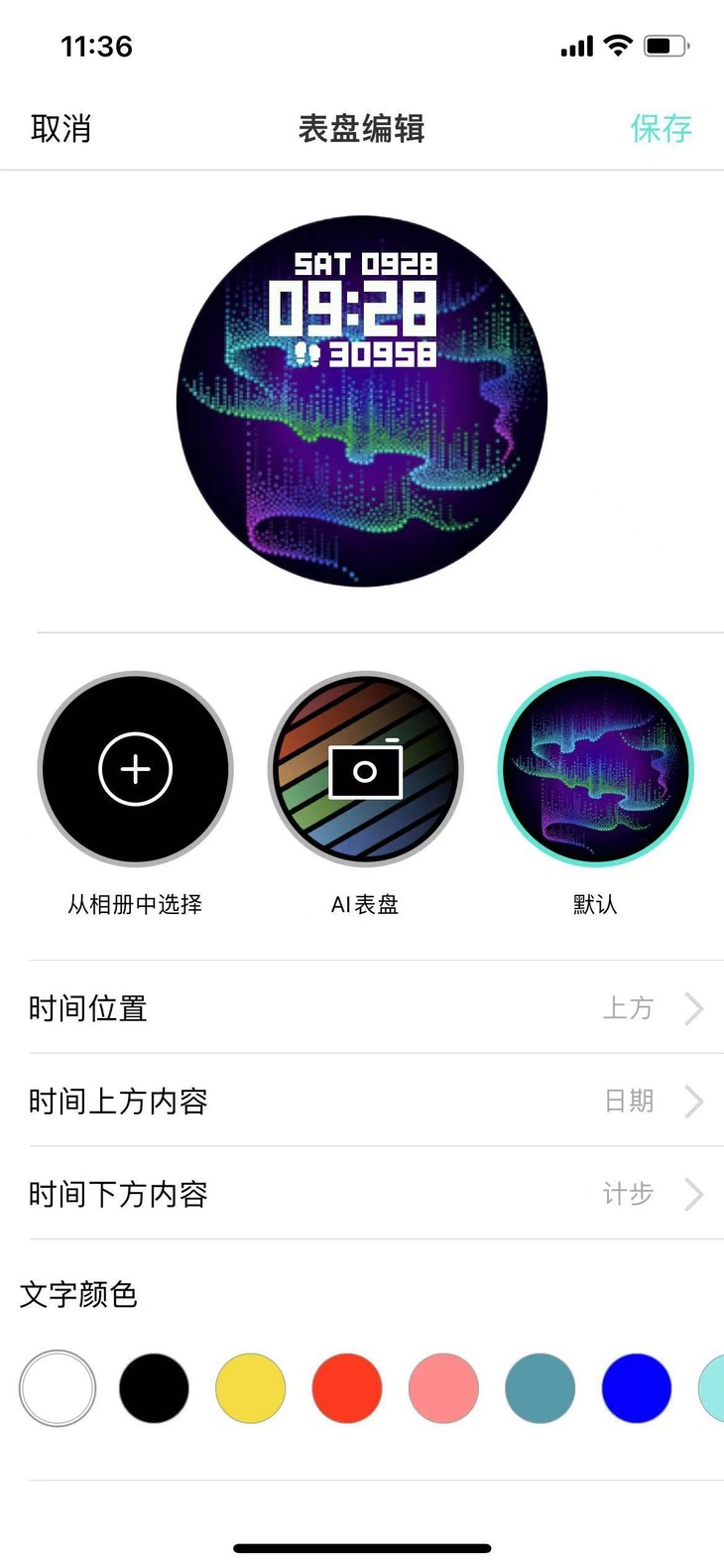This screenshot has width=724, height=1568.
Task: Pick the teal blue text color
Action: tap(540, 1387)
